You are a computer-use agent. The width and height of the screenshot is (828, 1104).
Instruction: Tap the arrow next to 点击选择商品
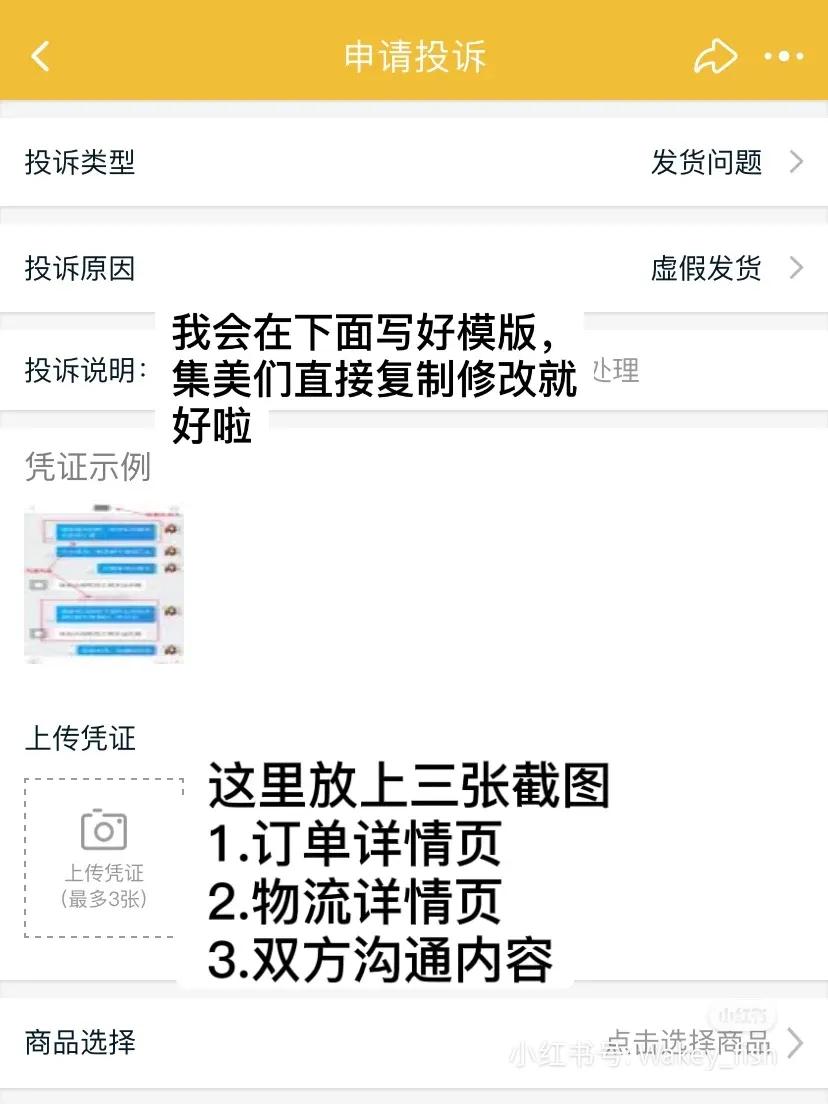point(795,1043)
